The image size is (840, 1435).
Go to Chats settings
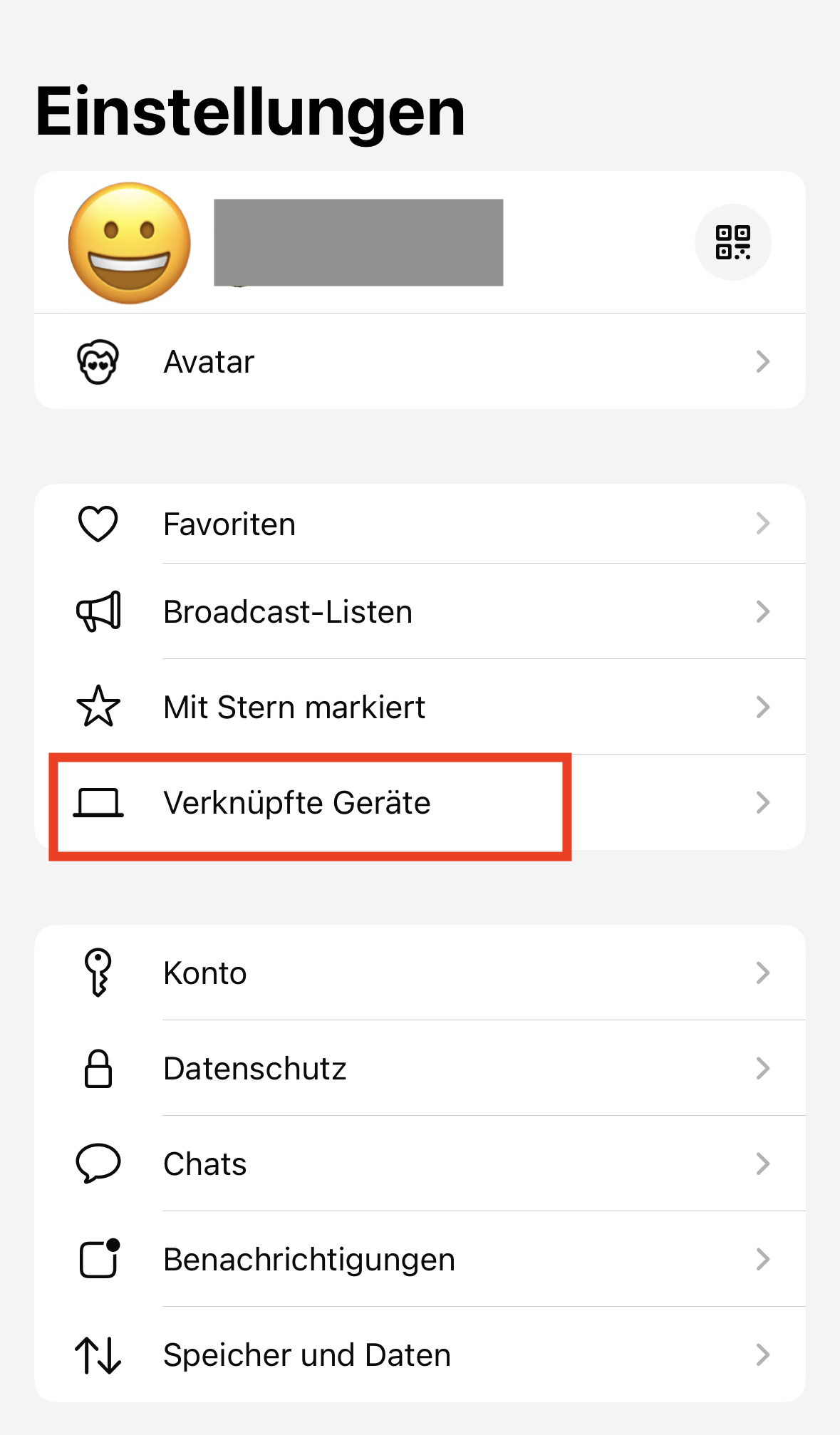point(420,1164)
